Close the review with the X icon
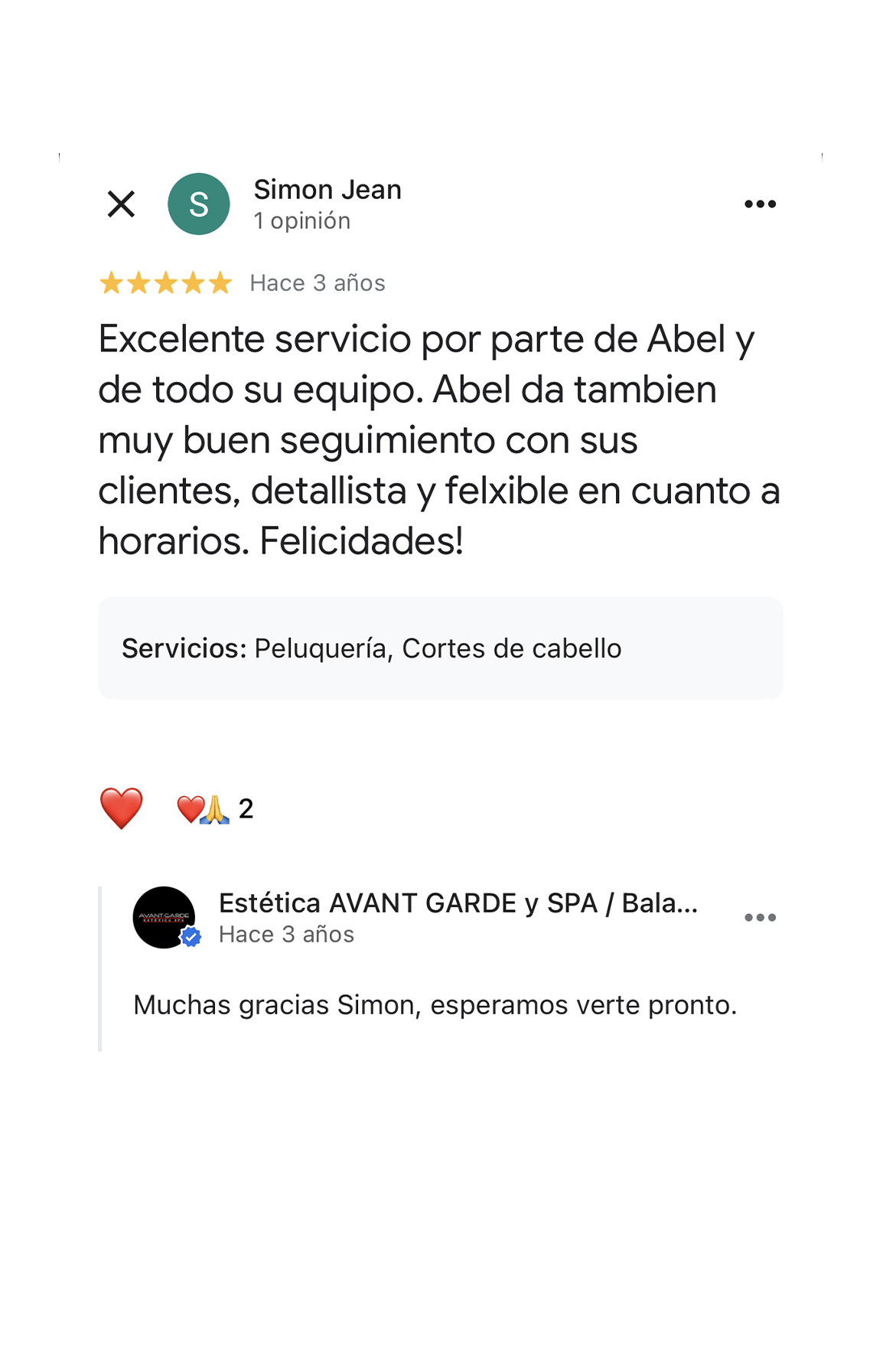This screenshot has width=896, height=1371. pyautogui.click(x=121, y=204)
